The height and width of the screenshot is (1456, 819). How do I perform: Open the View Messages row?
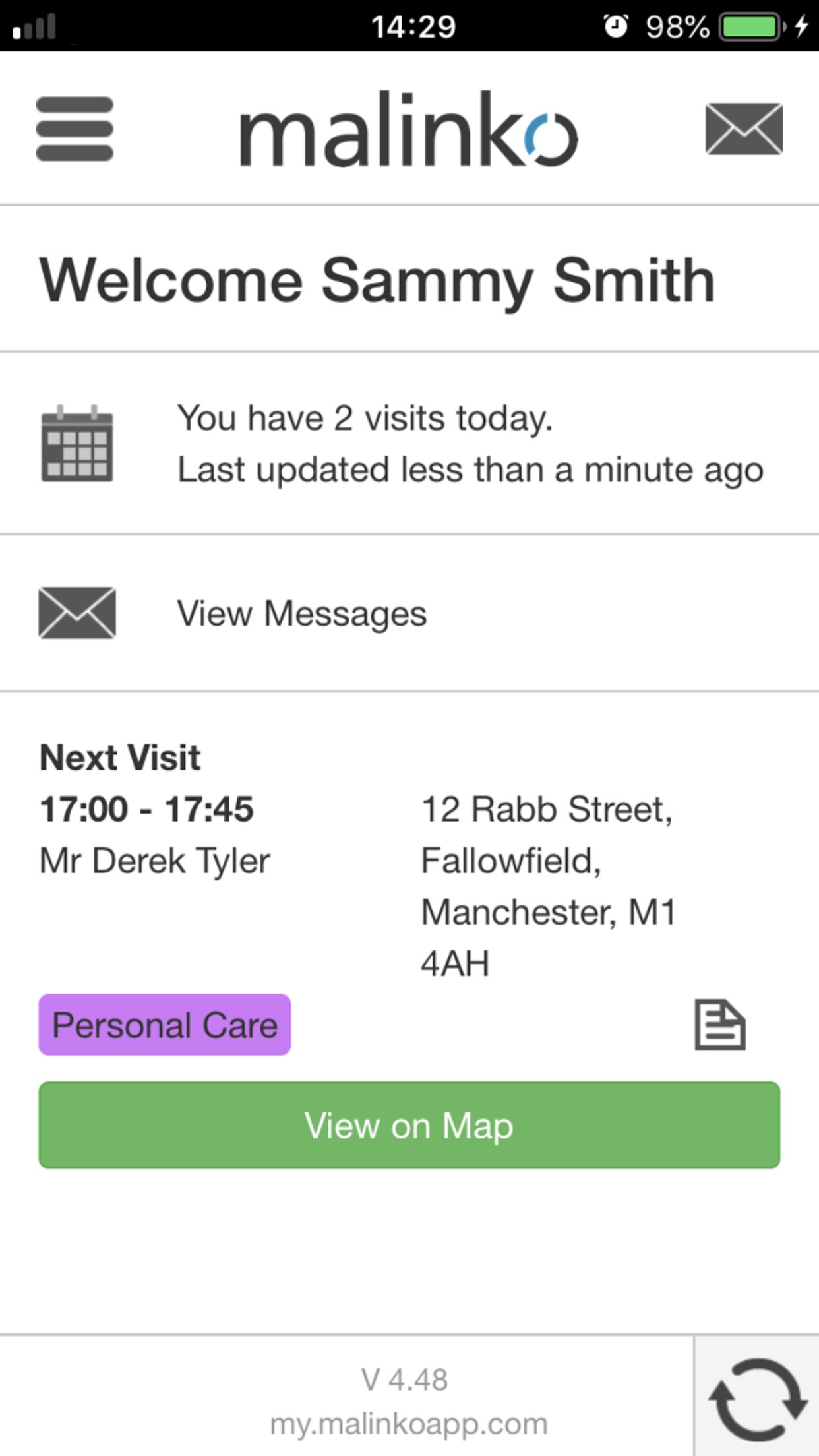409,613
